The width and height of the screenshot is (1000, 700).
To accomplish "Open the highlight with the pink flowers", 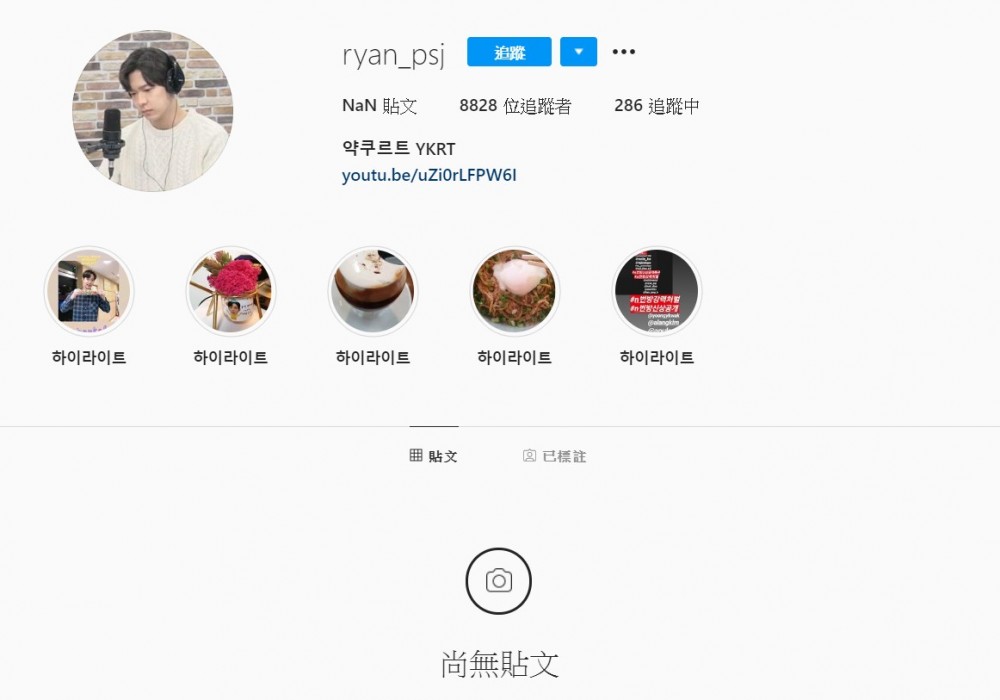I will 231,292.
